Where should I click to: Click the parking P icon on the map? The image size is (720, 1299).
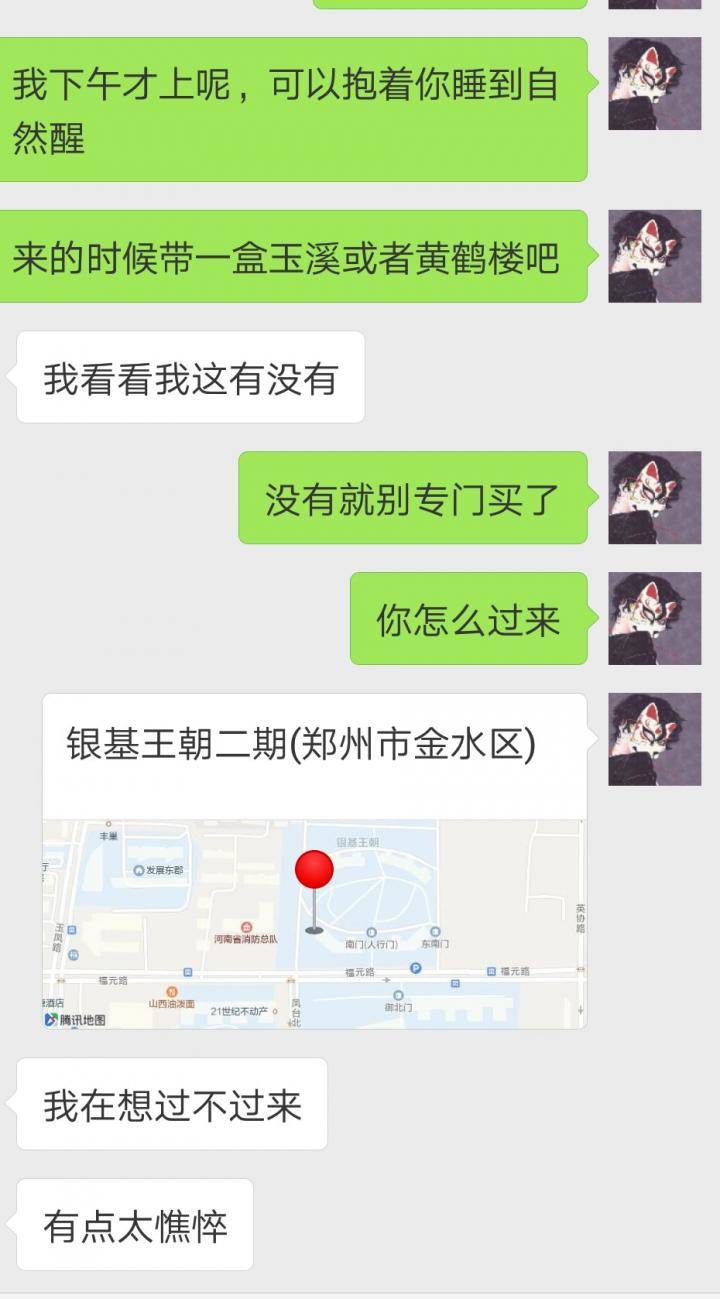pos(417,966)
